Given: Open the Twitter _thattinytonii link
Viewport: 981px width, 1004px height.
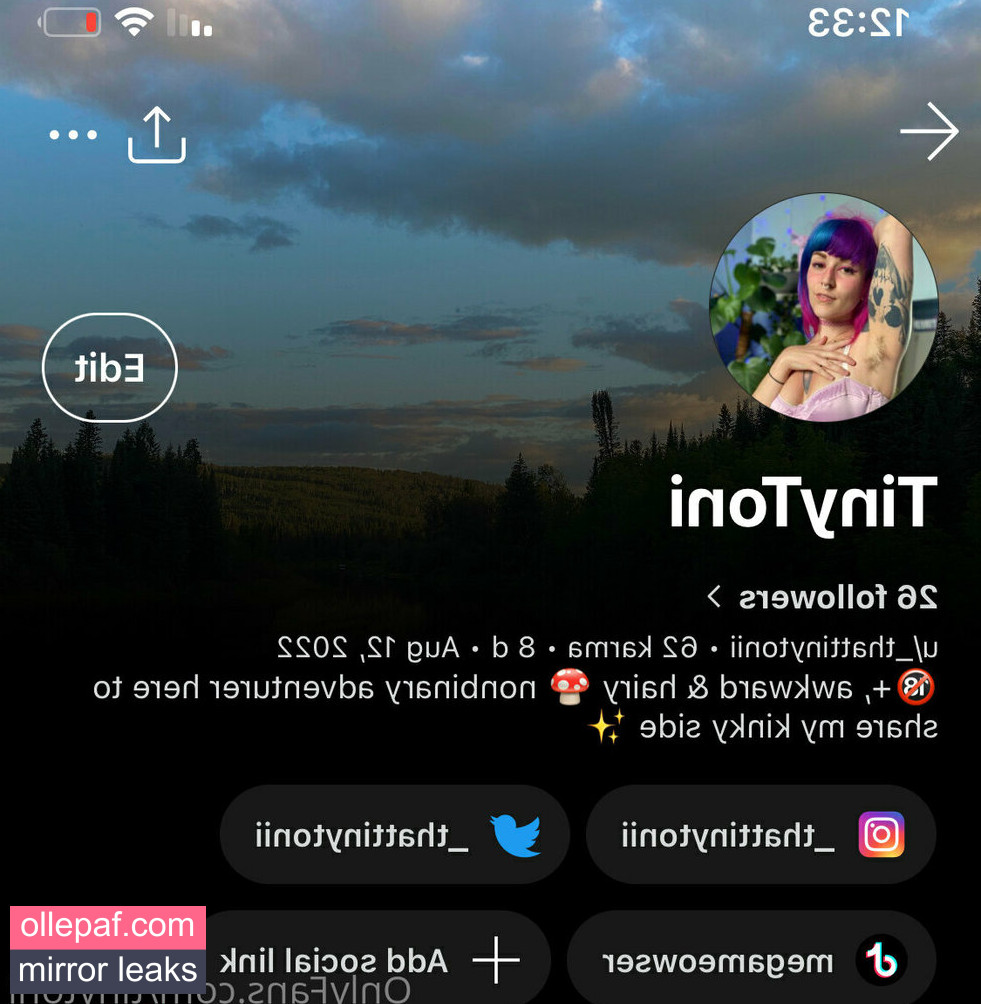Looking at the screenshot, I should [395, 835].
